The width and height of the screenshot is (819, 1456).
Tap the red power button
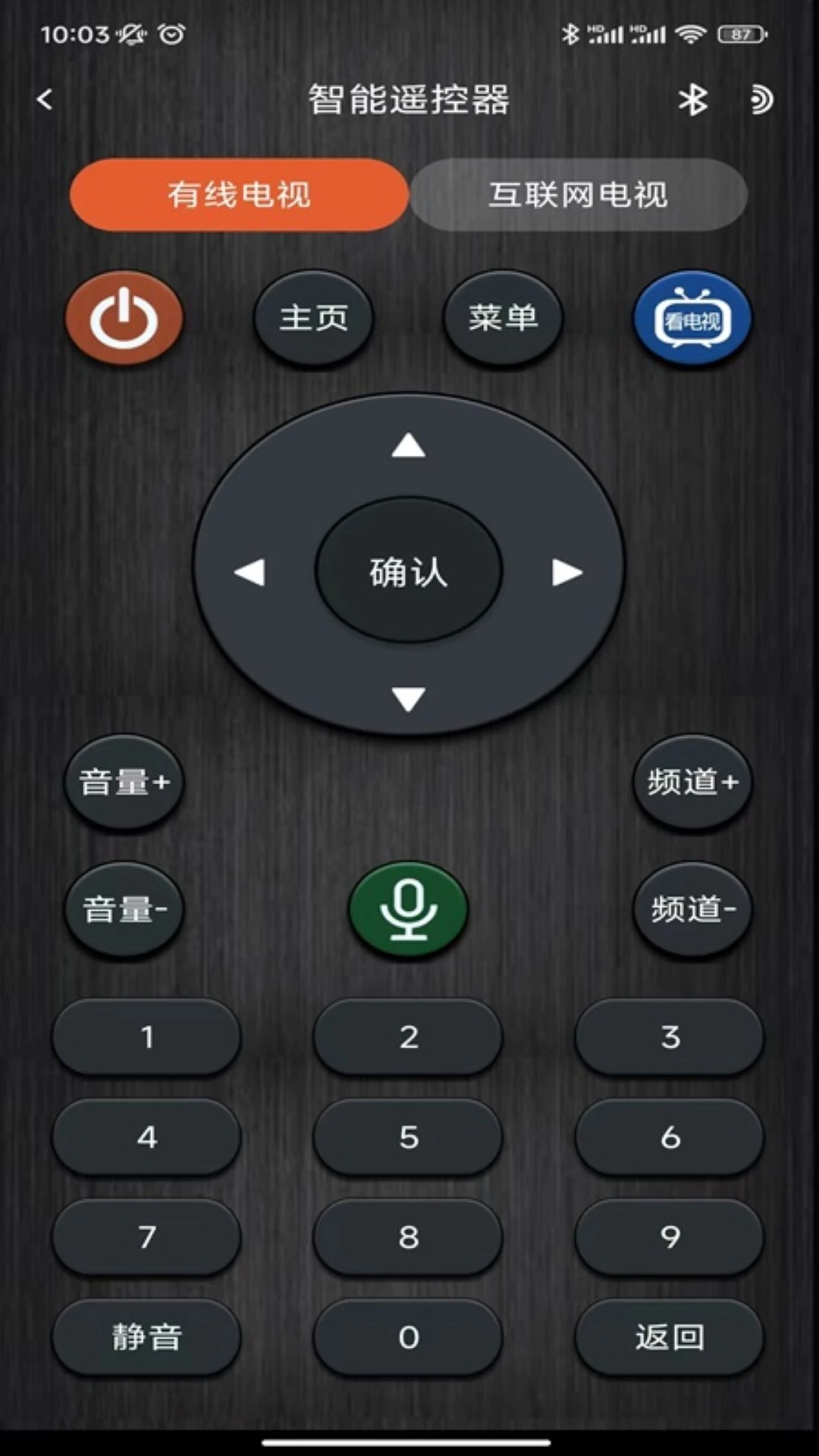point(124,319)
